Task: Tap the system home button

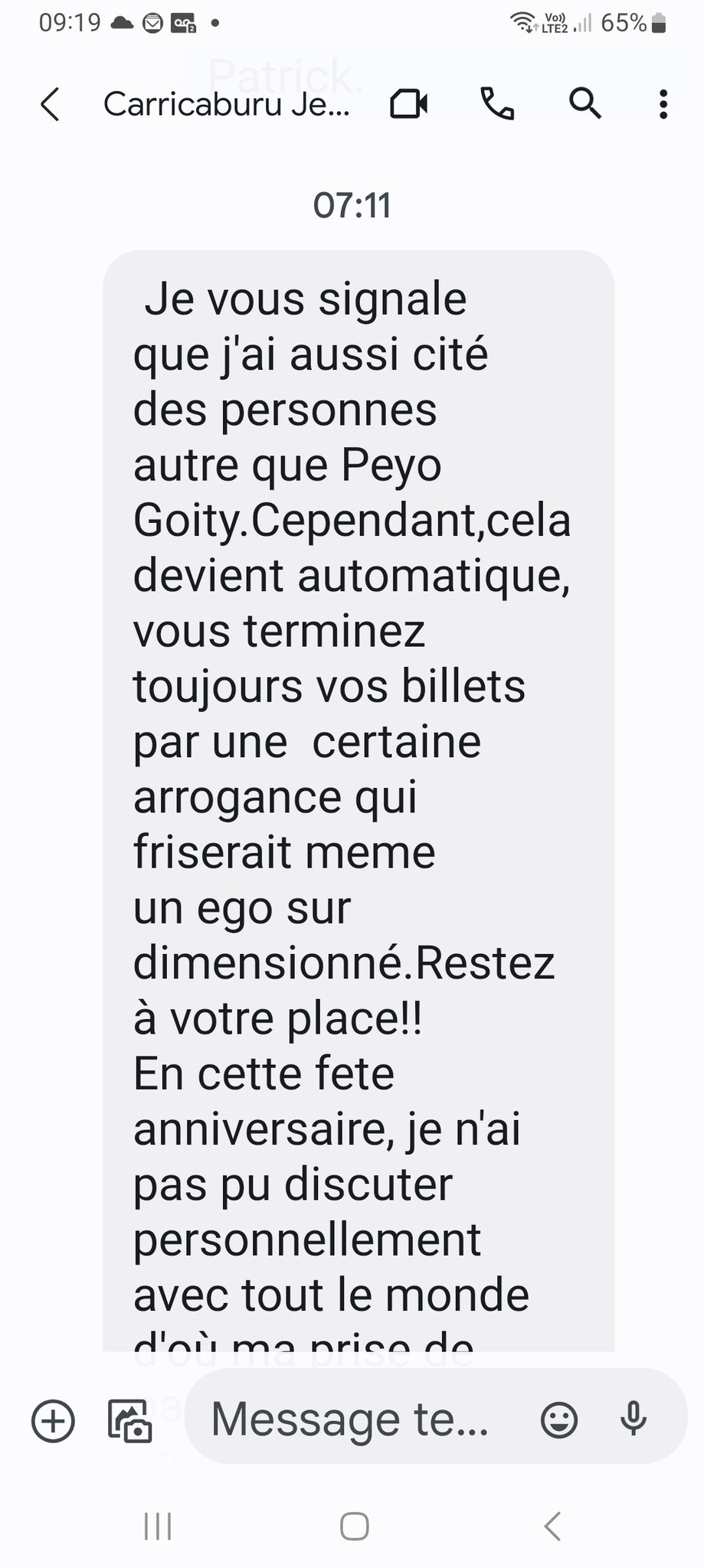Action: tap(354, 1526)
